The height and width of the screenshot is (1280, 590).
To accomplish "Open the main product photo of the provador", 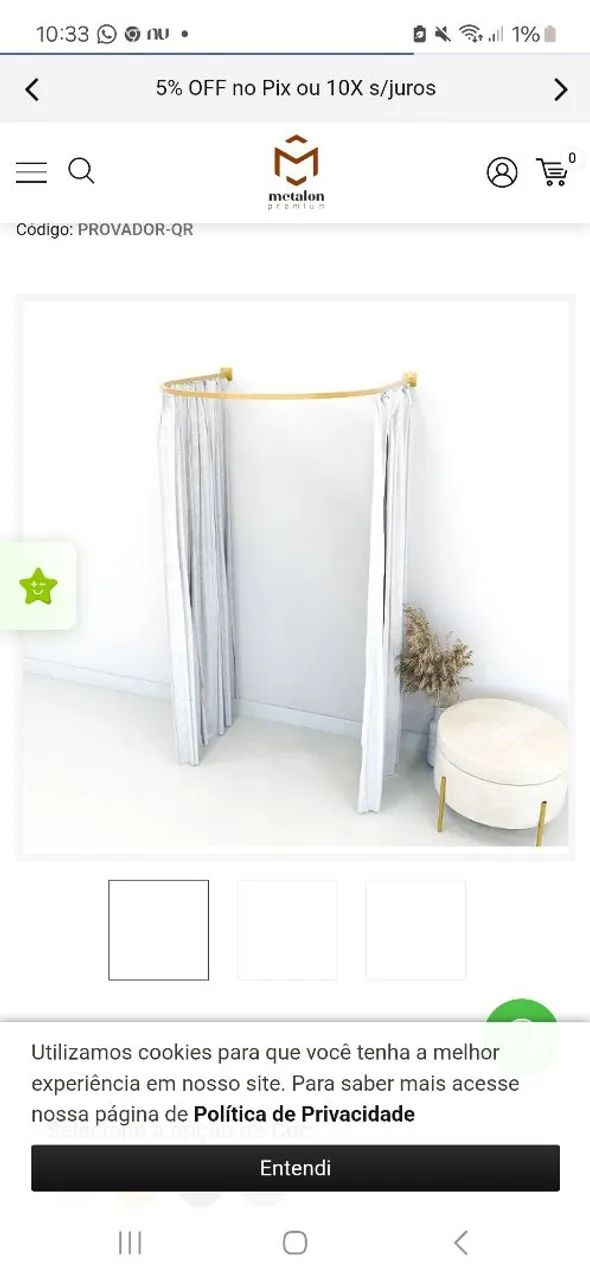I will coord(295,577).
